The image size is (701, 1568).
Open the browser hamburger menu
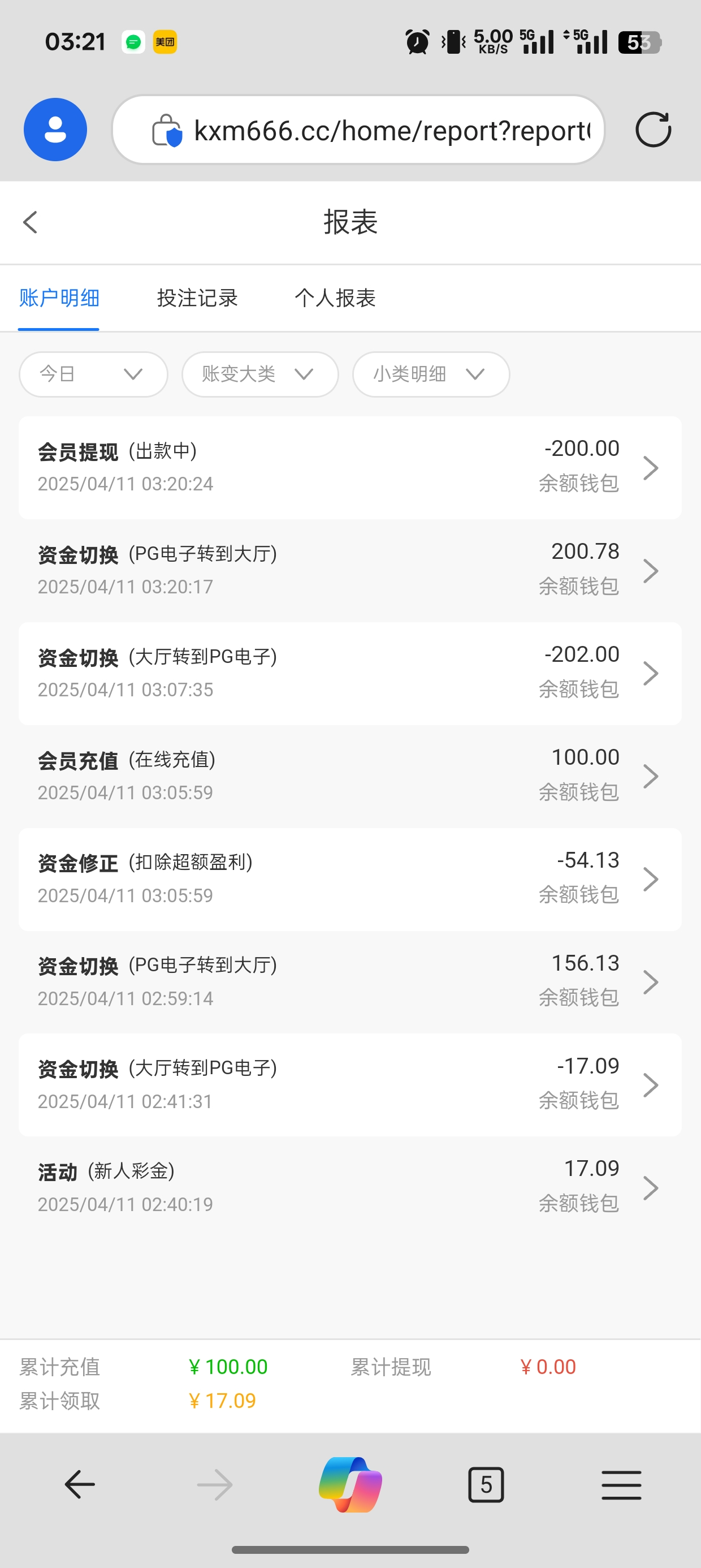pyautogui.click(x=621, y=1485)
